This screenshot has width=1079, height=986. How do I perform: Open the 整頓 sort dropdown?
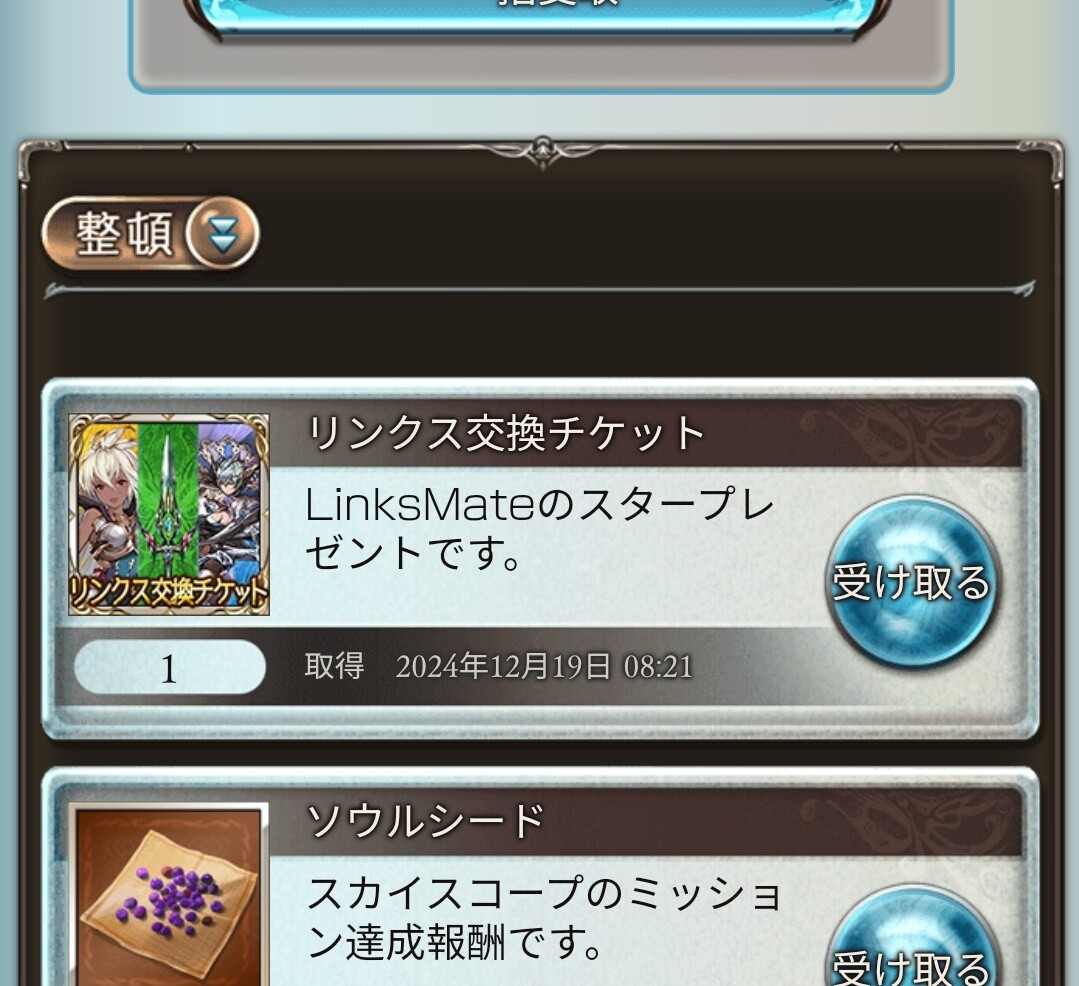pos(151,236)
